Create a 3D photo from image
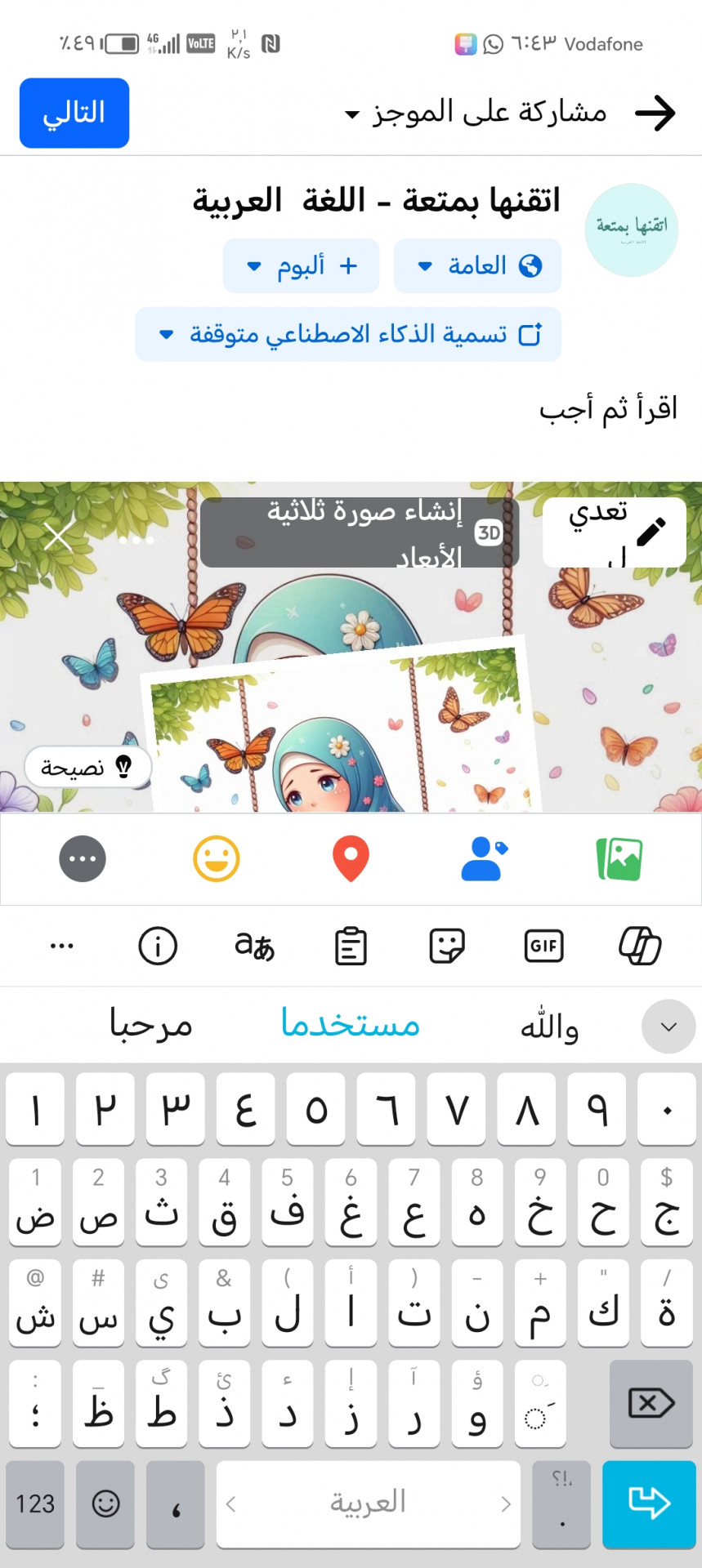This screenshot has width=702, height=1568. click(360, 532)
